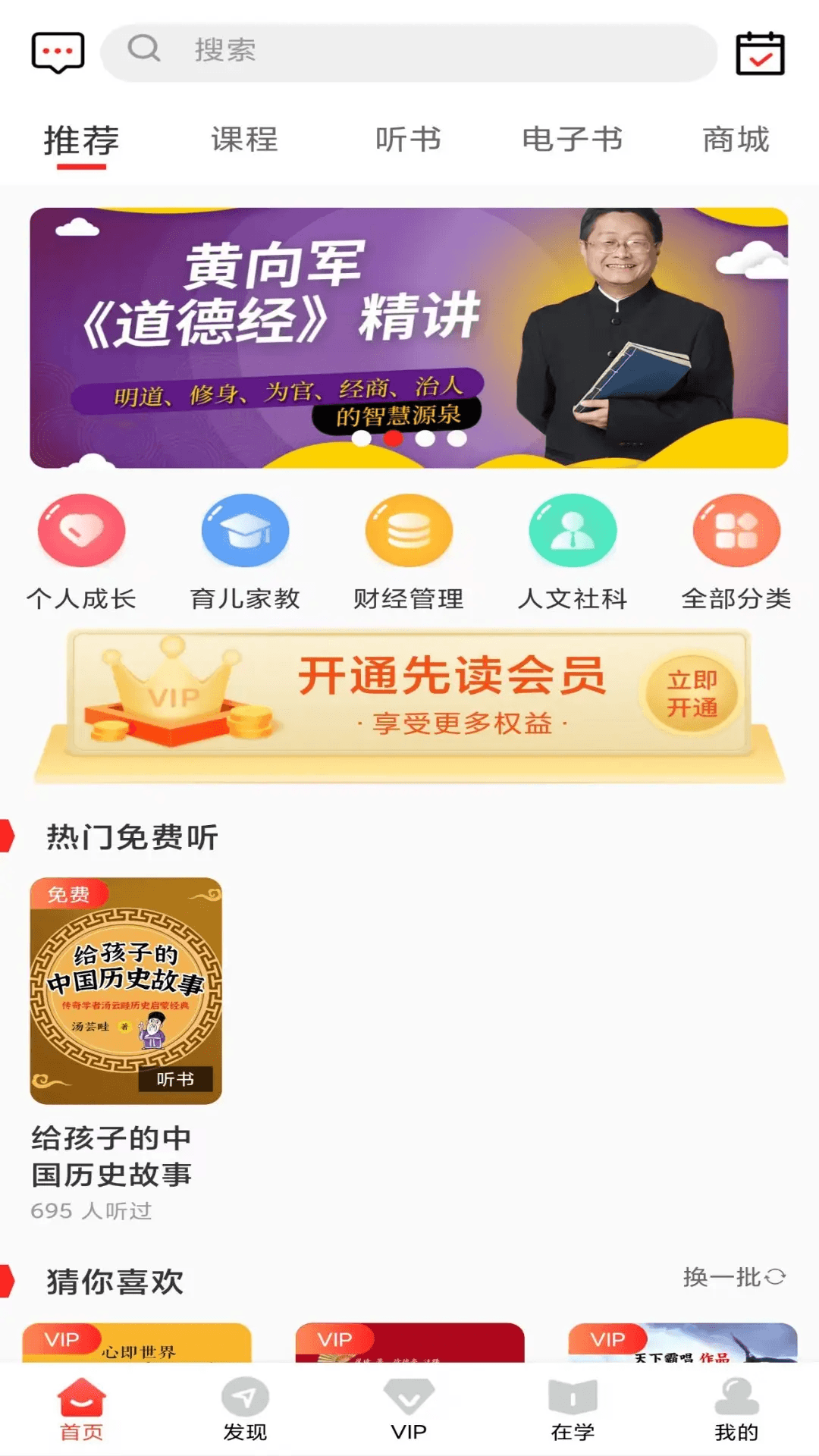Select the 个人成长 category icon

81,531
